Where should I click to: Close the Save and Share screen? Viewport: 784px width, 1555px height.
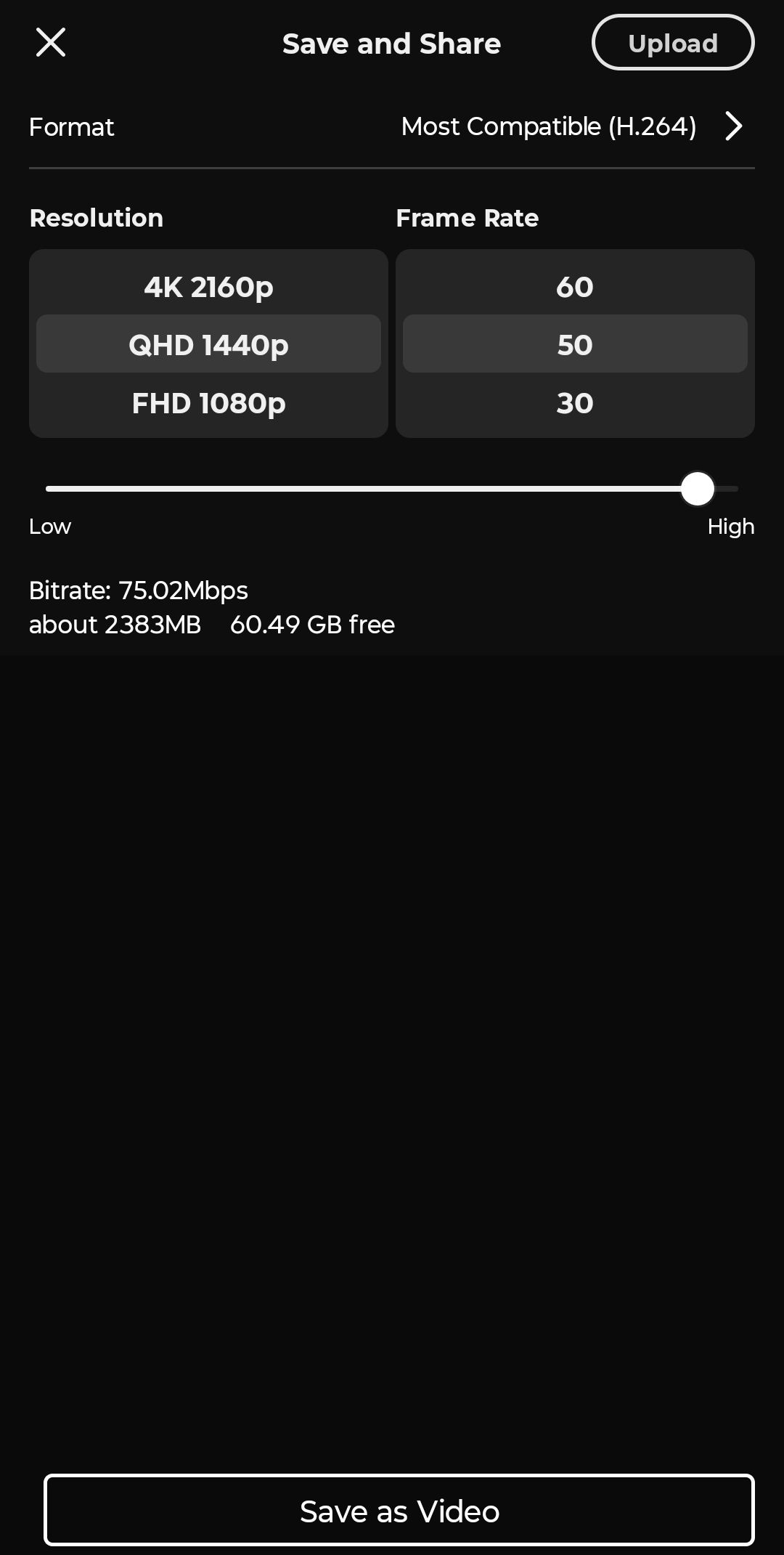[x=51, y=42]
